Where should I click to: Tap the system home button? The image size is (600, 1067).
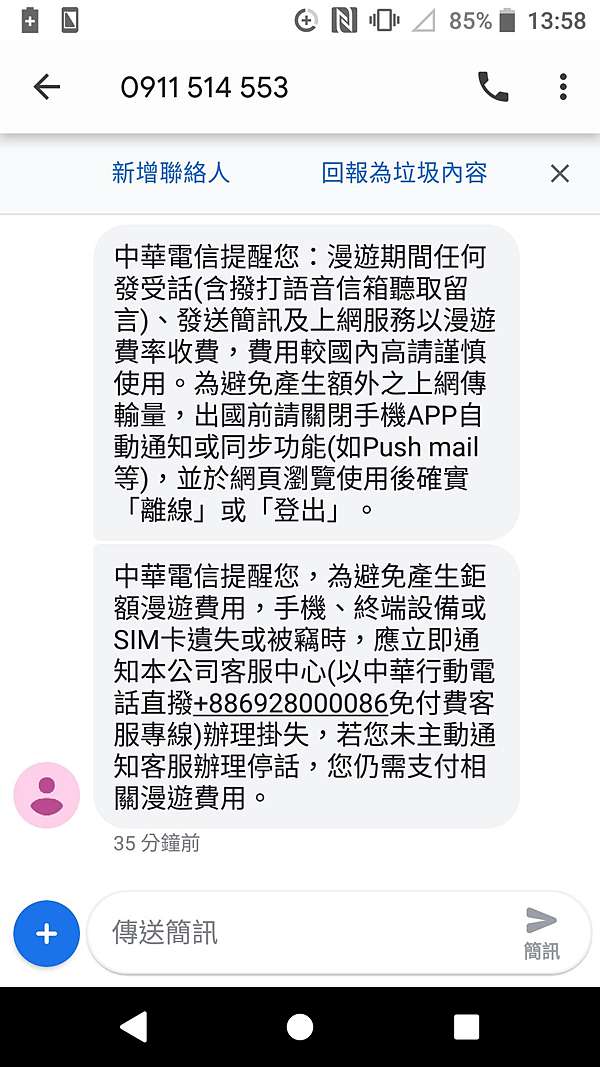pos(300,1027)
